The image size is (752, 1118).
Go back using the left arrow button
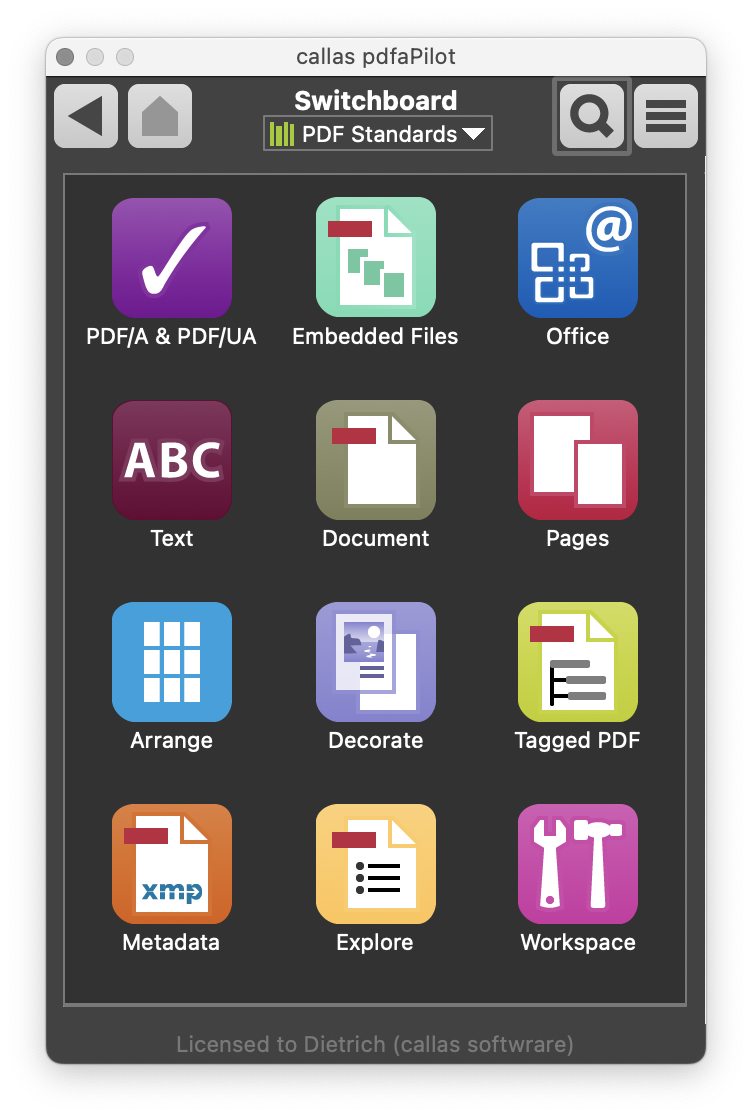pyautogui.click(x=86, y=117)
